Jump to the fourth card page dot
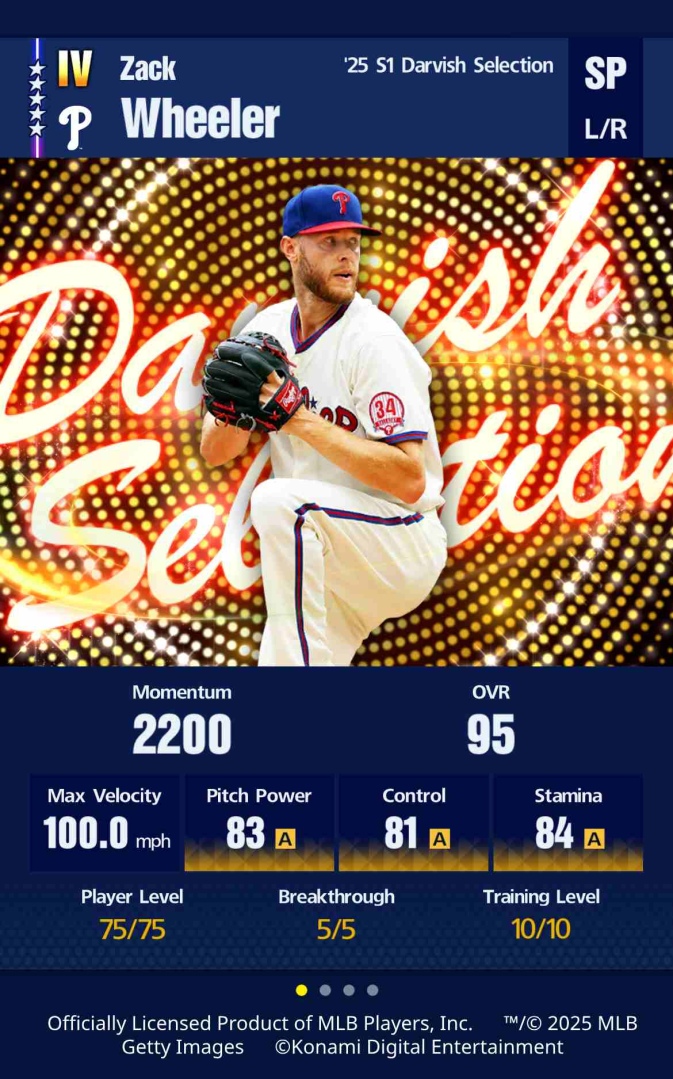The height and width of the screenshot is (1079, 673). coord(373,990)
